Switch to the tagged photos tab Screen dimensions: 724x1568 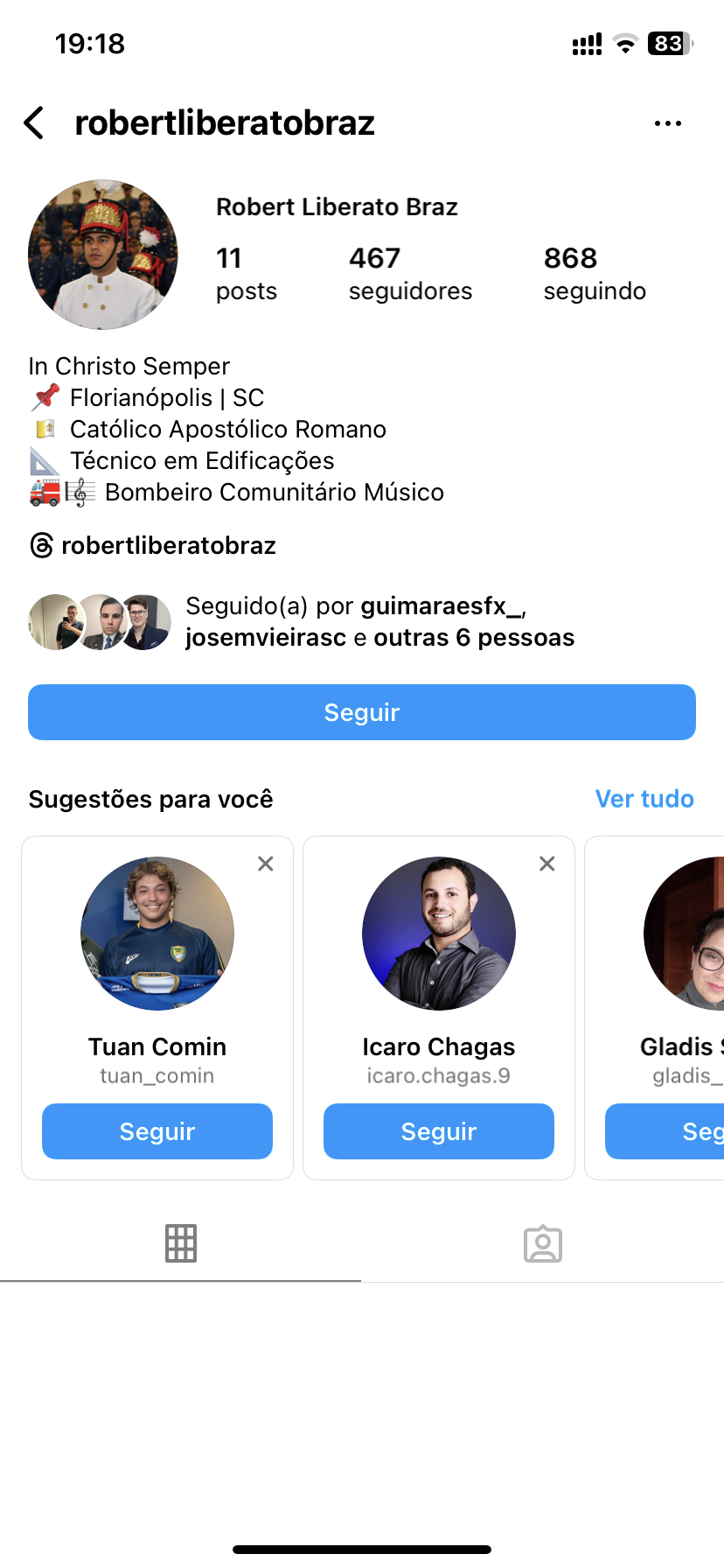coord(543,1243)
